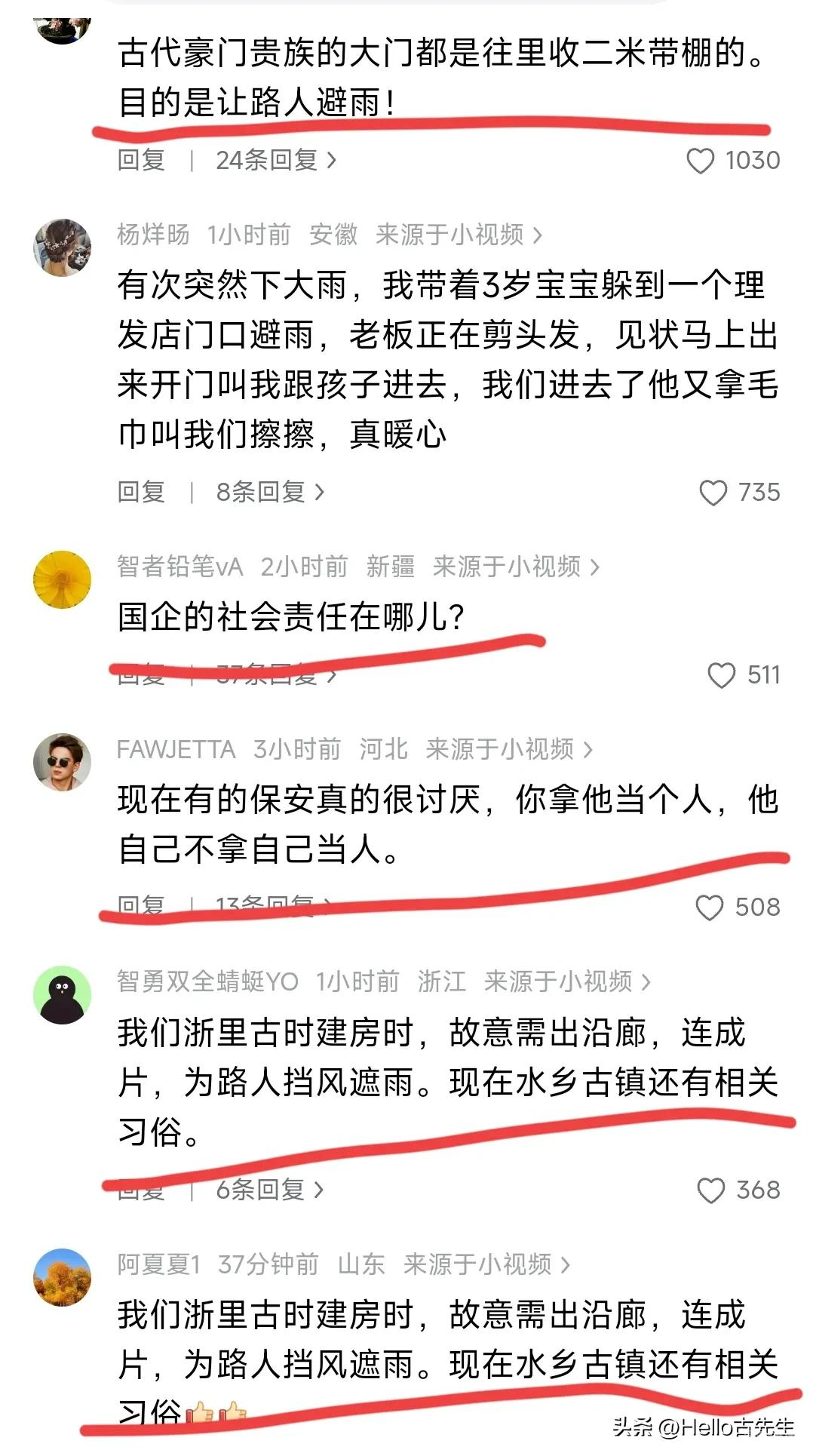Expand the 6条回复 replies thread
This screenshot has height=1456, width=813.
[x=269, y=1190]
